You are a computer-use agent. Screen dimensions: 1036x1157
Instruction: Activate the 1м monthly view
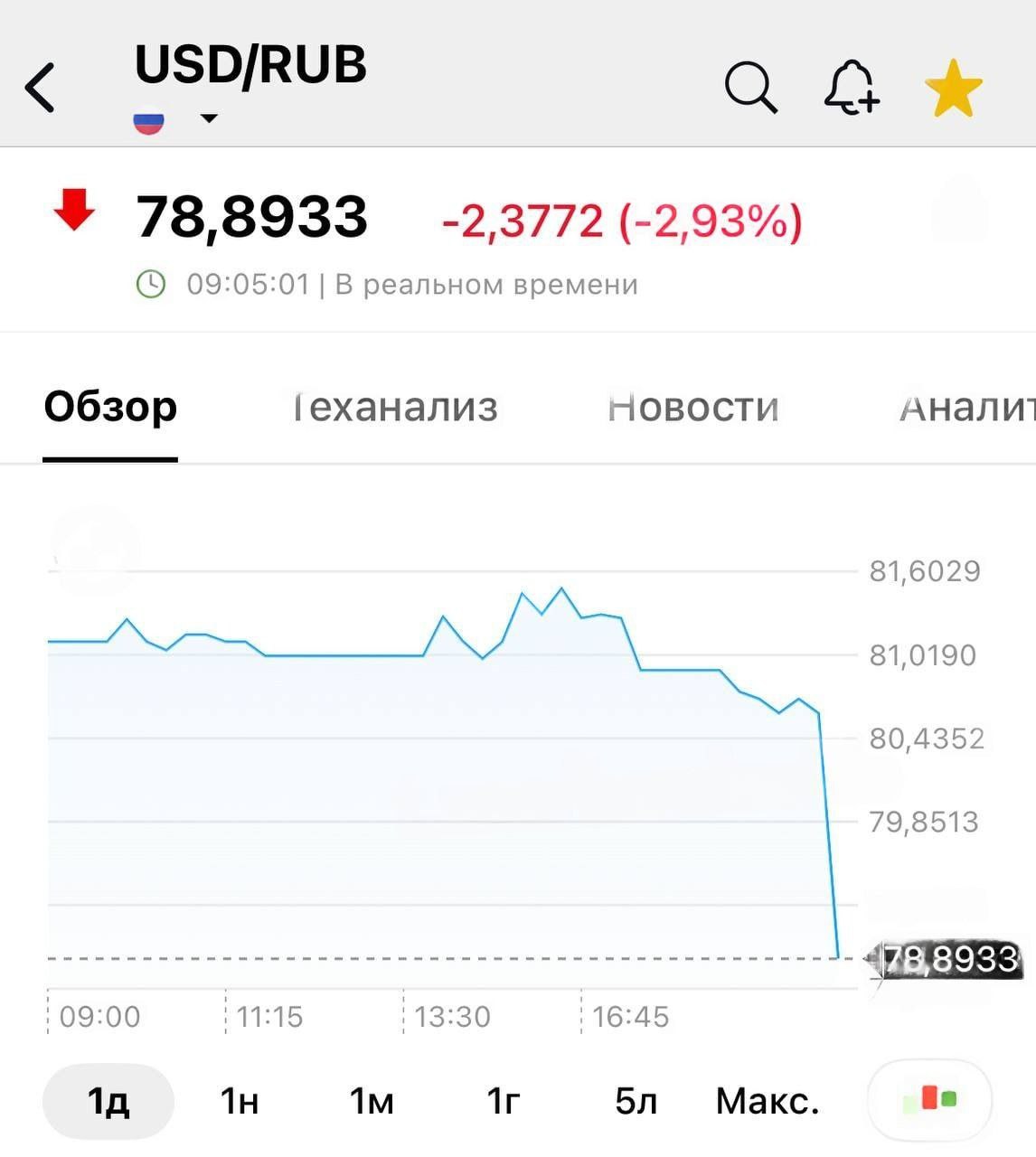click(371, 1101)
